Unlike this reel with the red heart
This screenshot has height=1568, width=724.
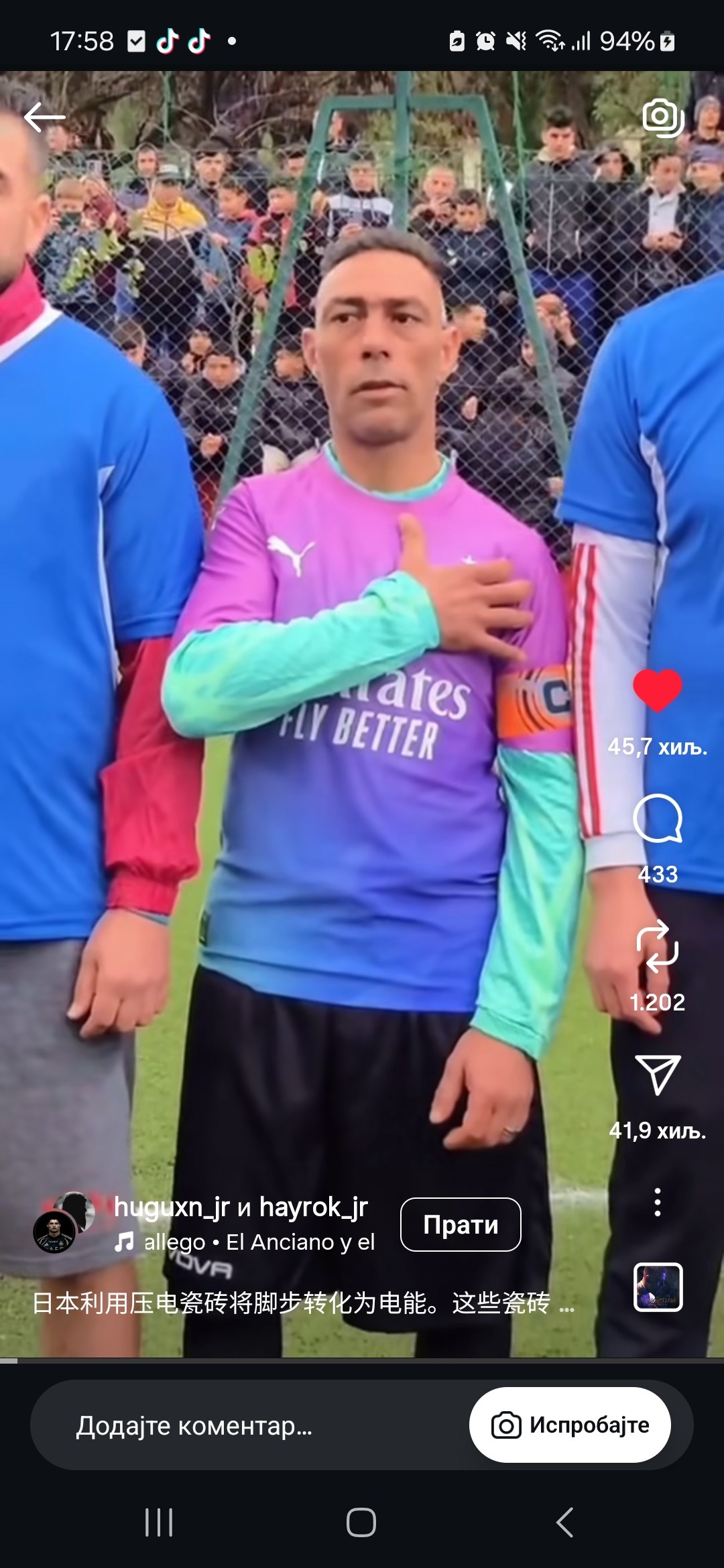[x=657, y=690]
